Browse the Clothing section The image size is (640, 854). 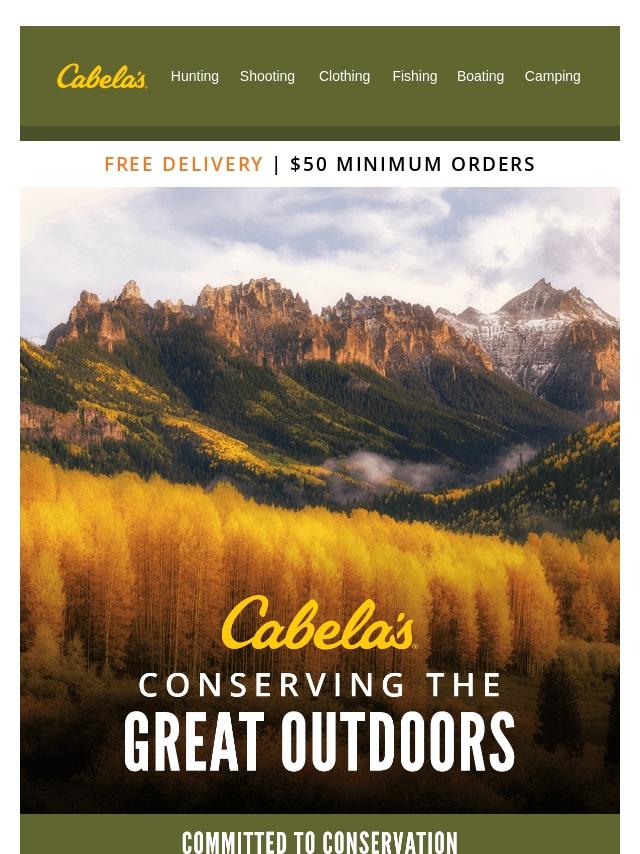point(344,76)
